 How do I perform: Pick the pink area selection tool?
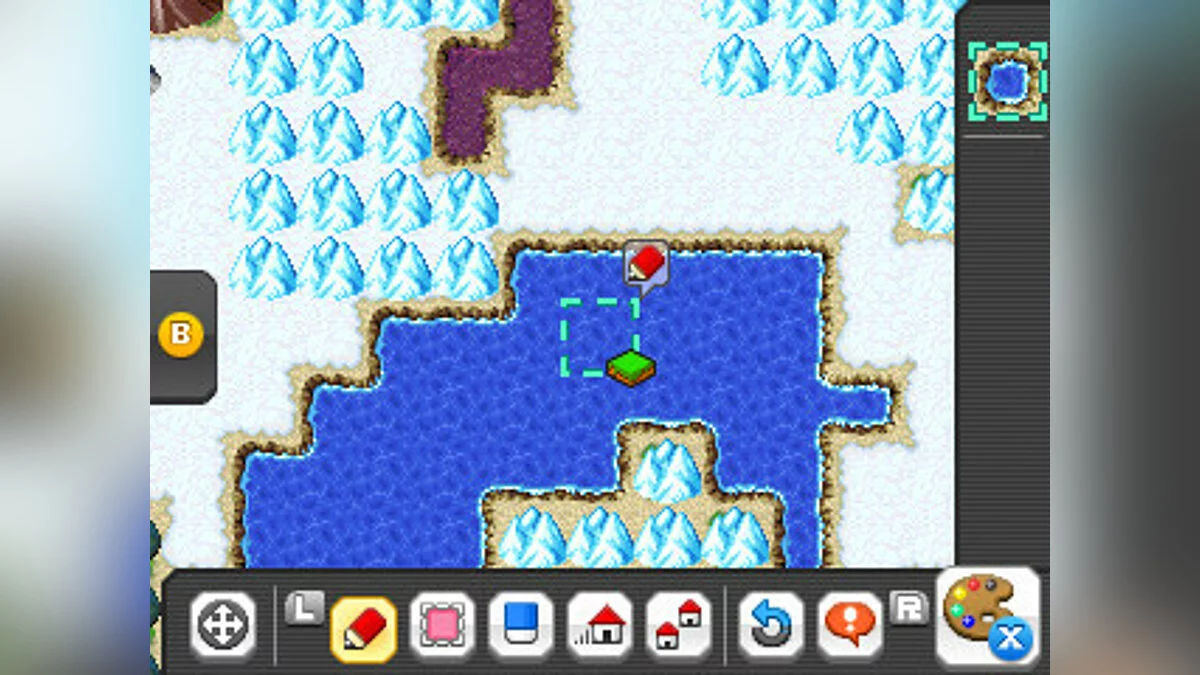point(441,628)
